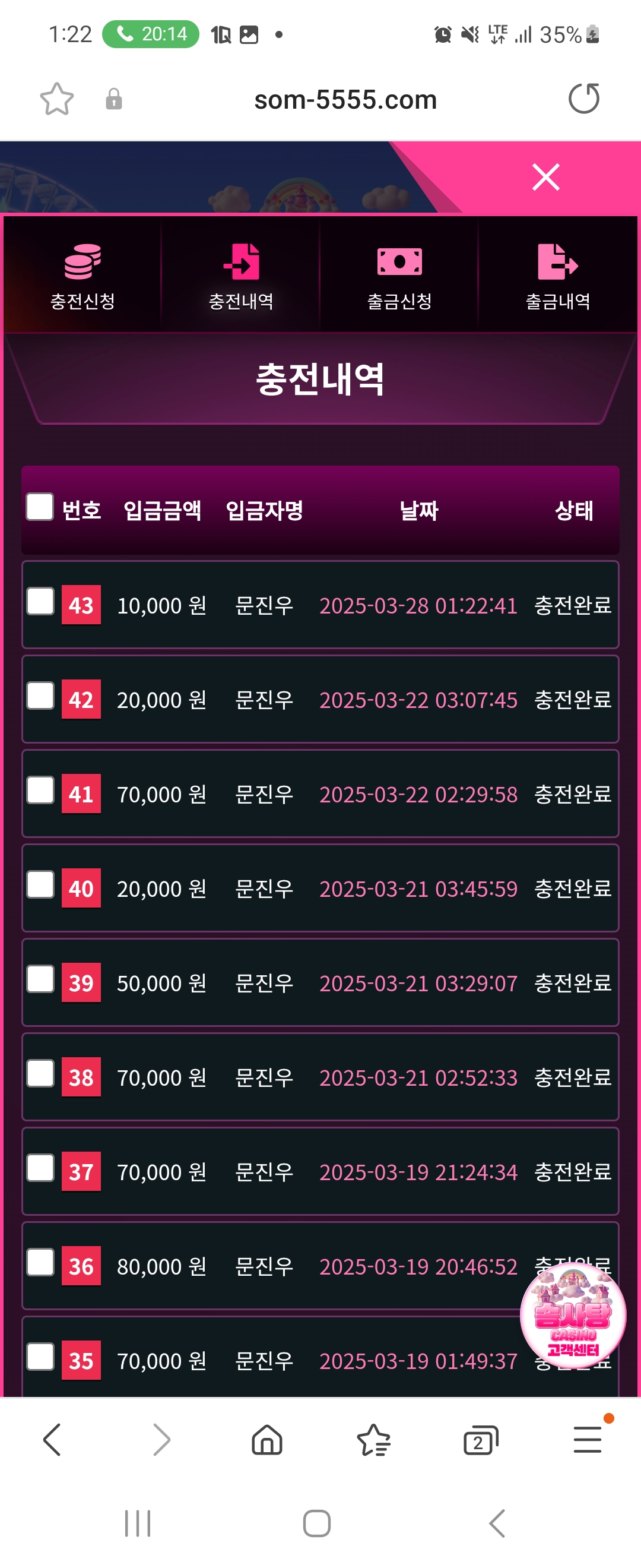641x1568 pixels.
Task: Mark the checkbox for row 39
Action: [41, 979]
